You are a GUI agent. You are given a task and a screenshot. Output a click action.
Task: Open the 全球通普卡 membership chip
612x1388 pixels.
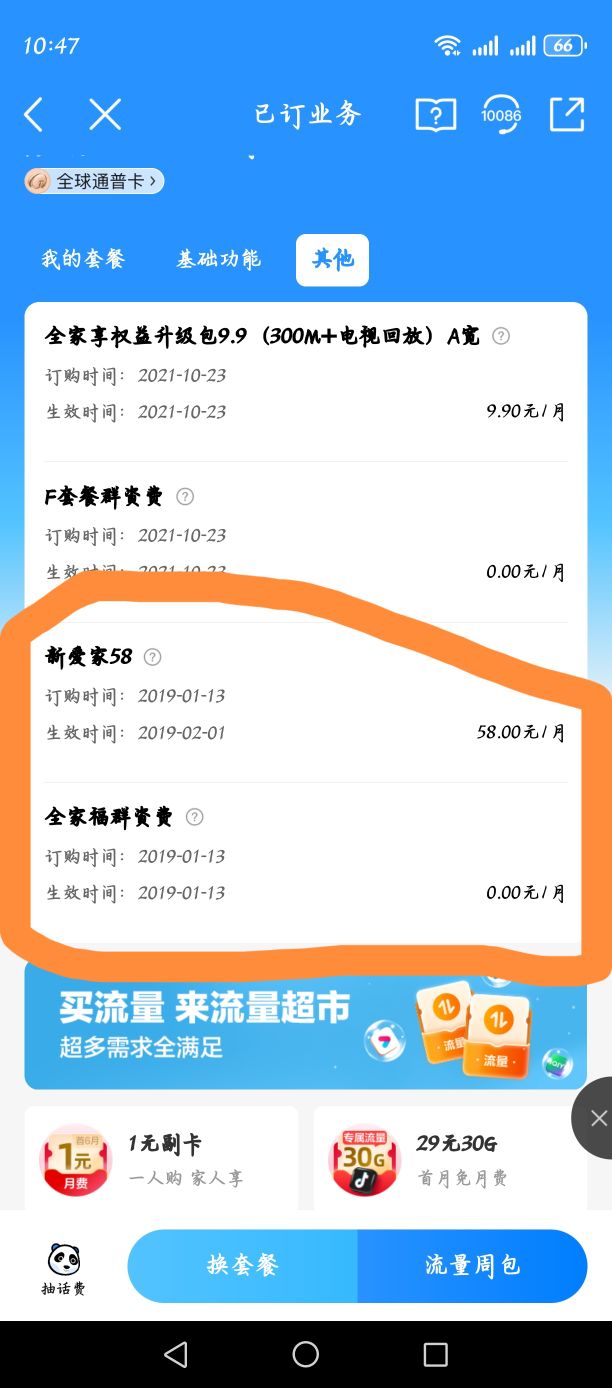click(x=94, y=181)
